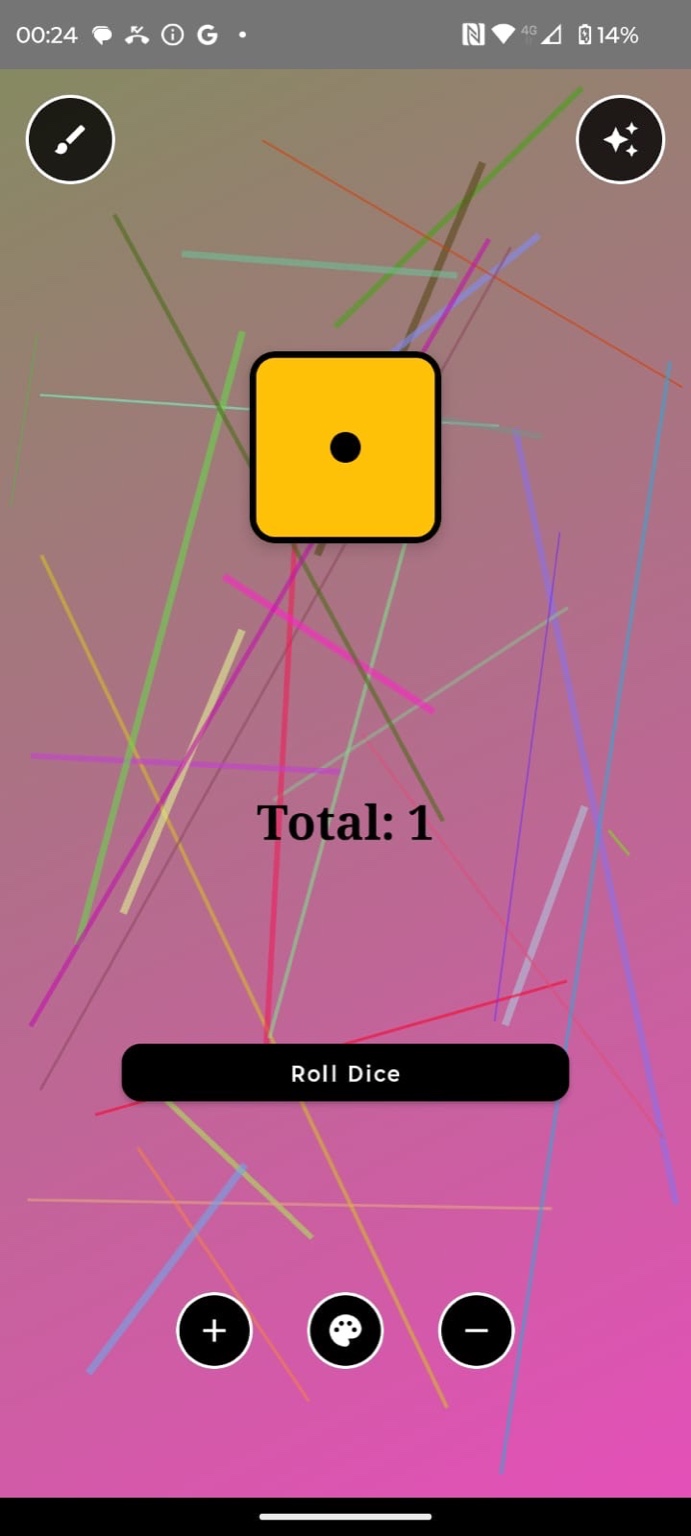Remove a die with the minus button
Image resolution: width=691 pixels, height=1536 pixels.
point(476,1330)
